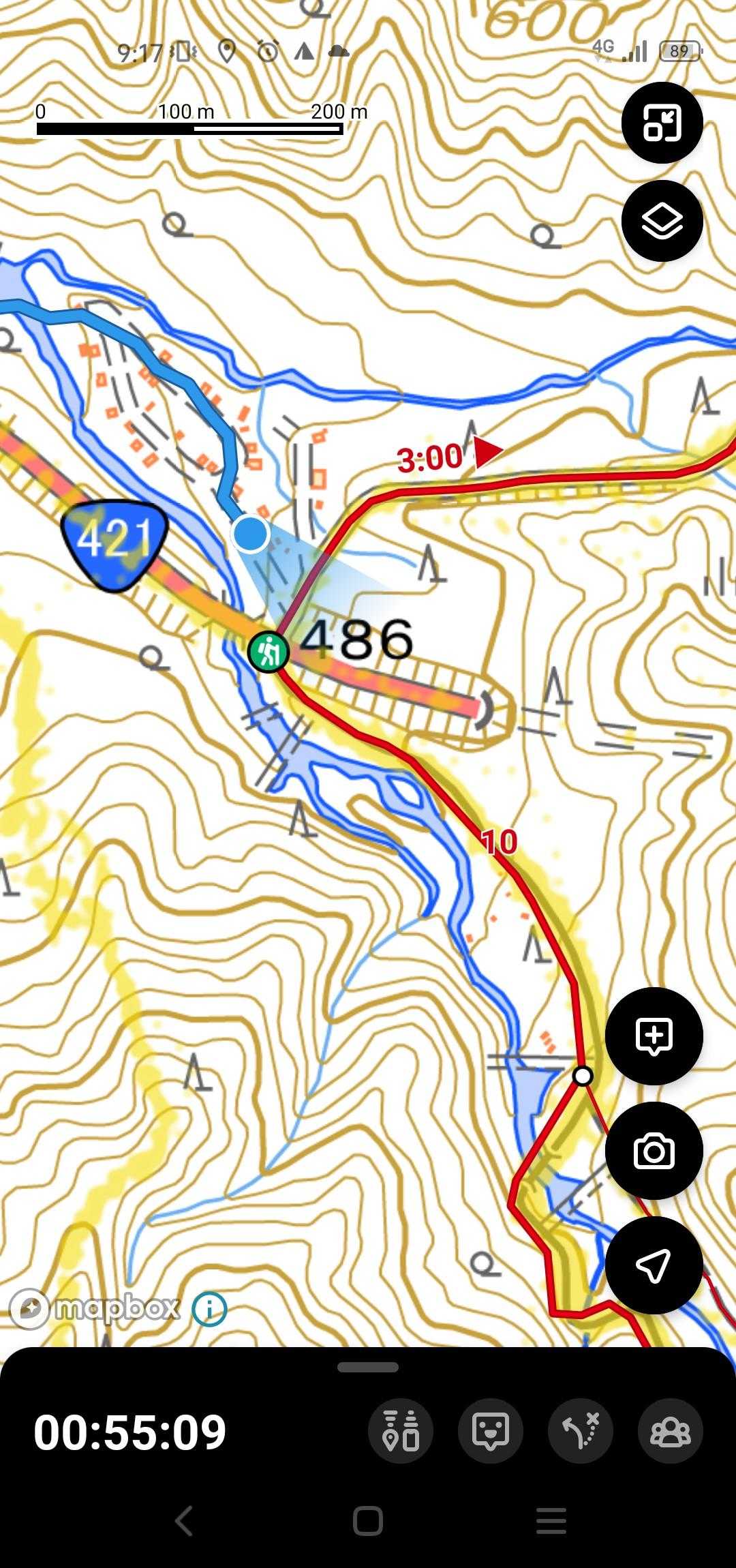This screenshot has height=1568, width=736.
Task: Tap the map size toggle button
Action: pos(662,123)
